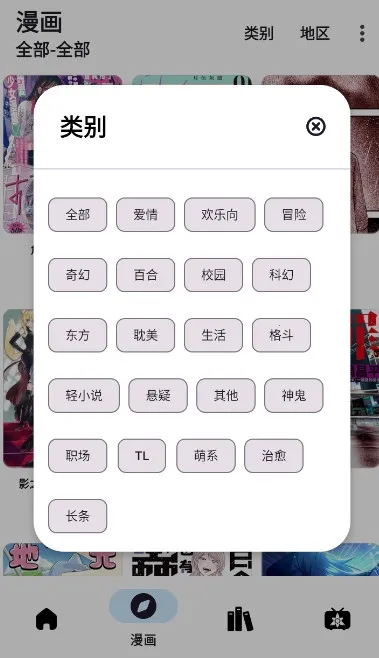The width and height of the screenshot is (379, 658).
Task: Choose 校园 from the categories
Action: 214,275
